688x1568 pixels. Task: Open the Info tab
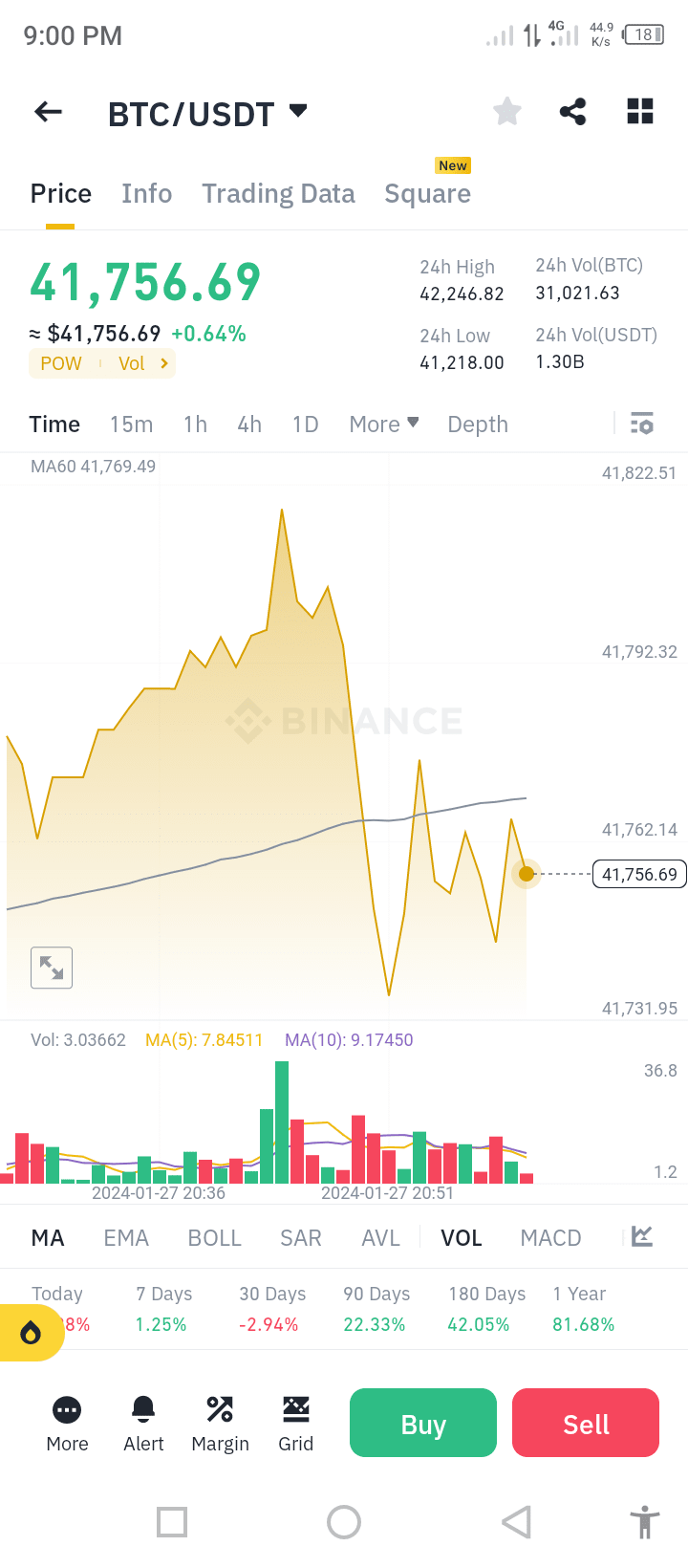pyautogui.click(x=146, y=193)
